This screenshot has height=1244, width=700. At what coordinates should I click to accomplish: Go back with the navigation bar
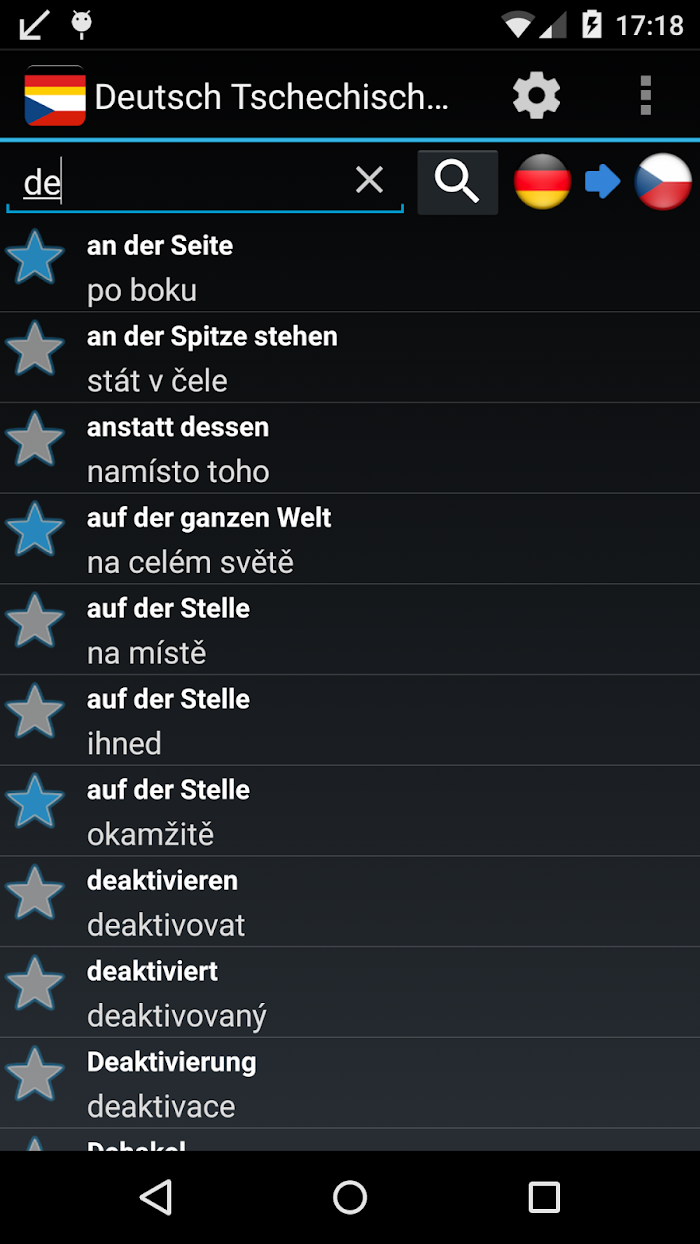(156, 1197)
